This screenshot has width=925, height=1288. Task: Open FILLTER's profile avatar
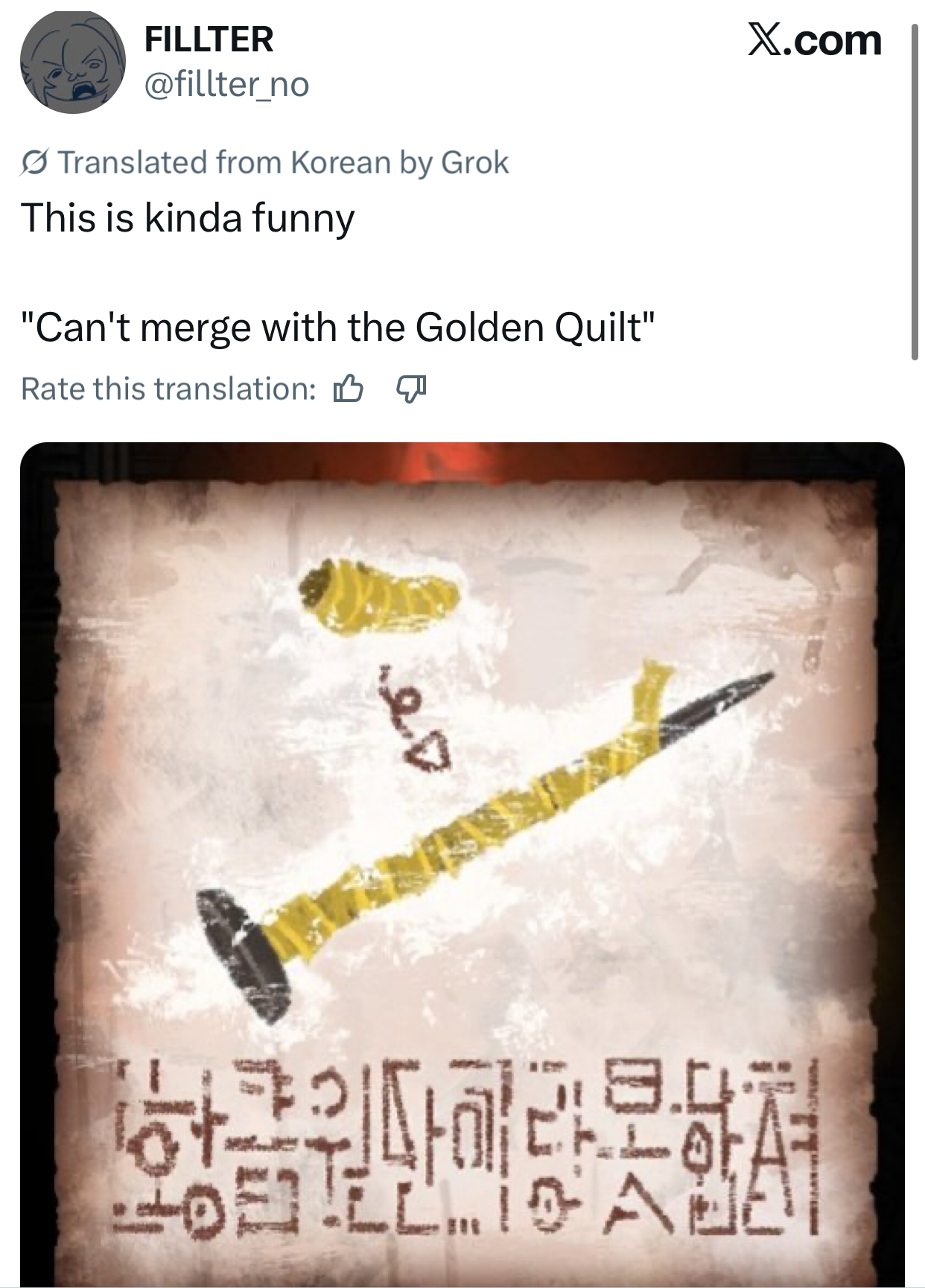coord(73,63)
